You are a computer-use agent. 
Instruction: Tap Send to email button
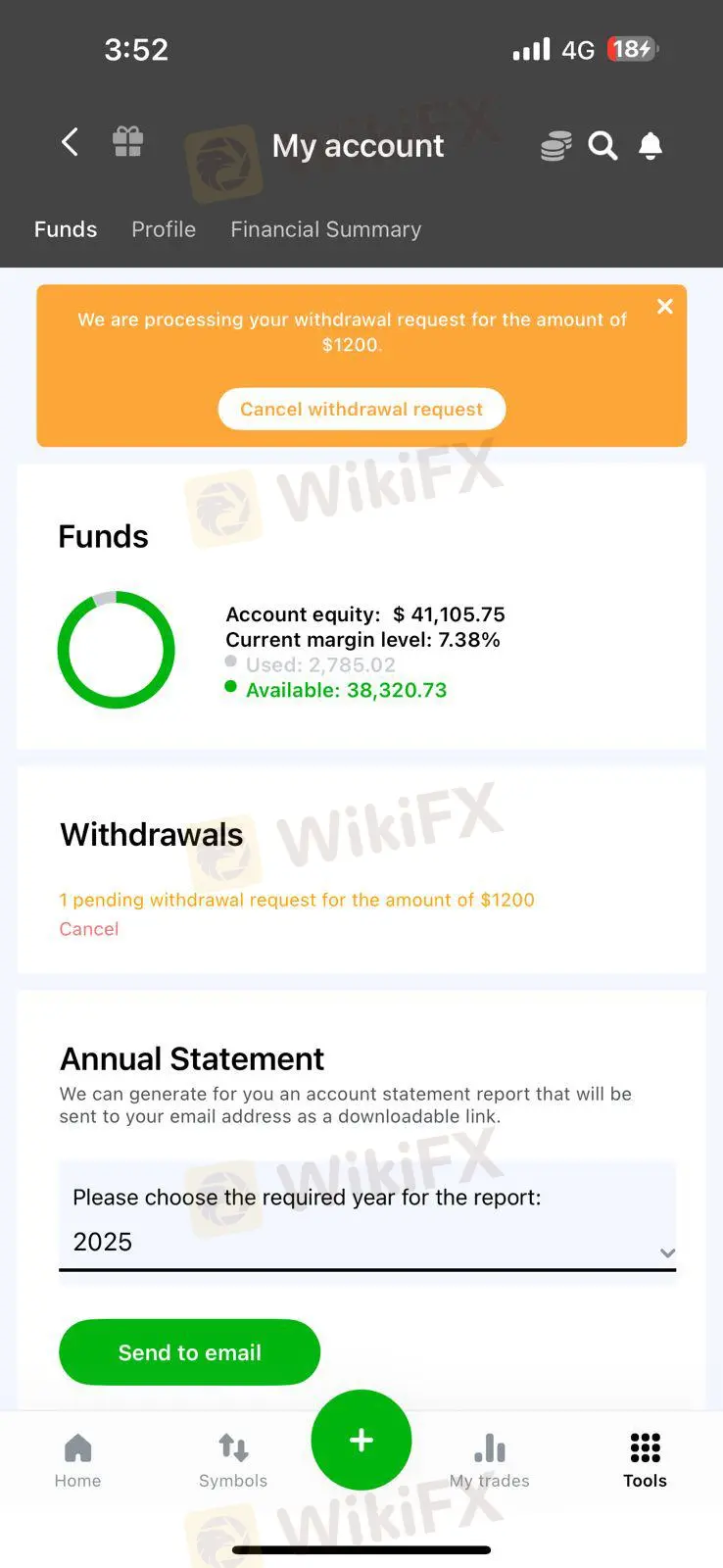[x=189, y=1352]
